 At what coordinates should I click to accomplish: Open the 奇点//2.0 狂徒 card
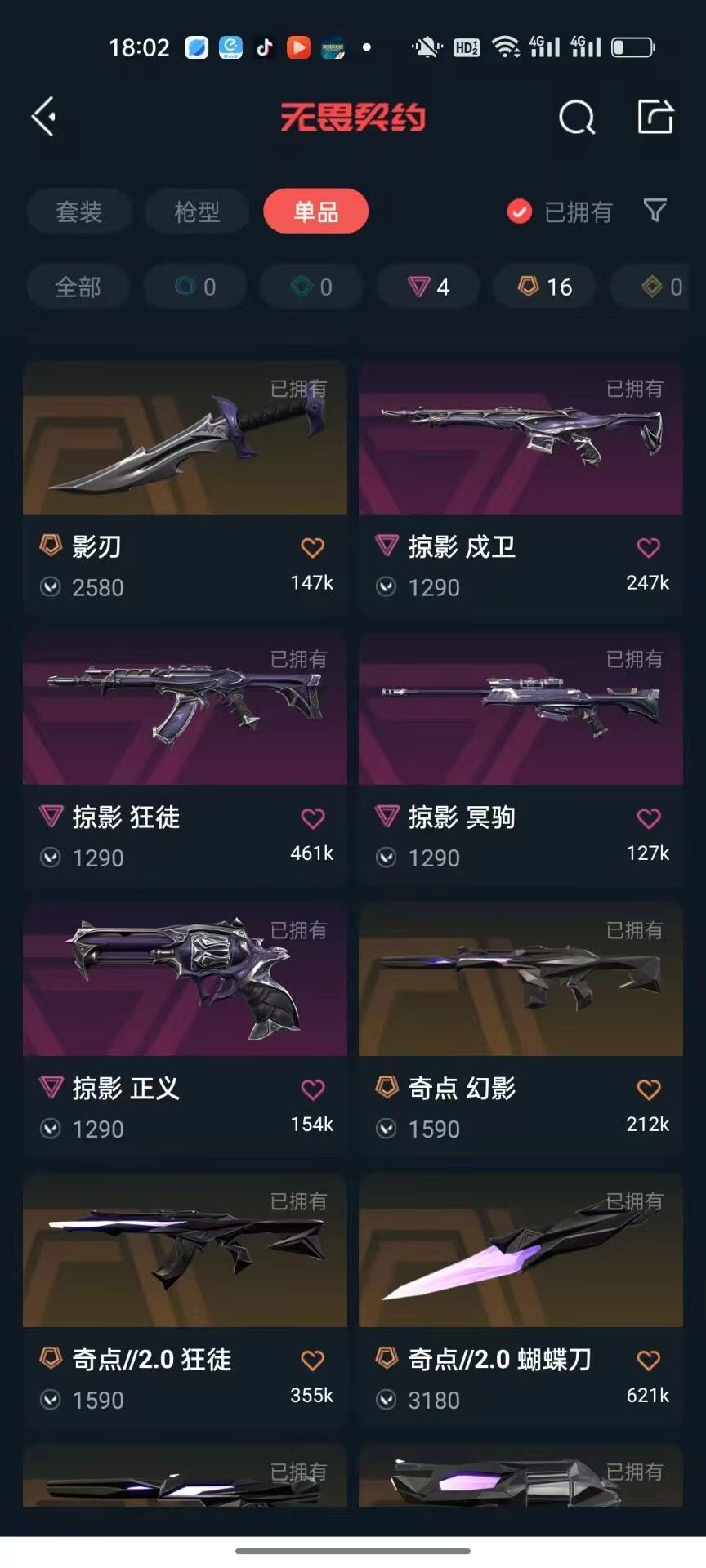tap(185, 1300)
